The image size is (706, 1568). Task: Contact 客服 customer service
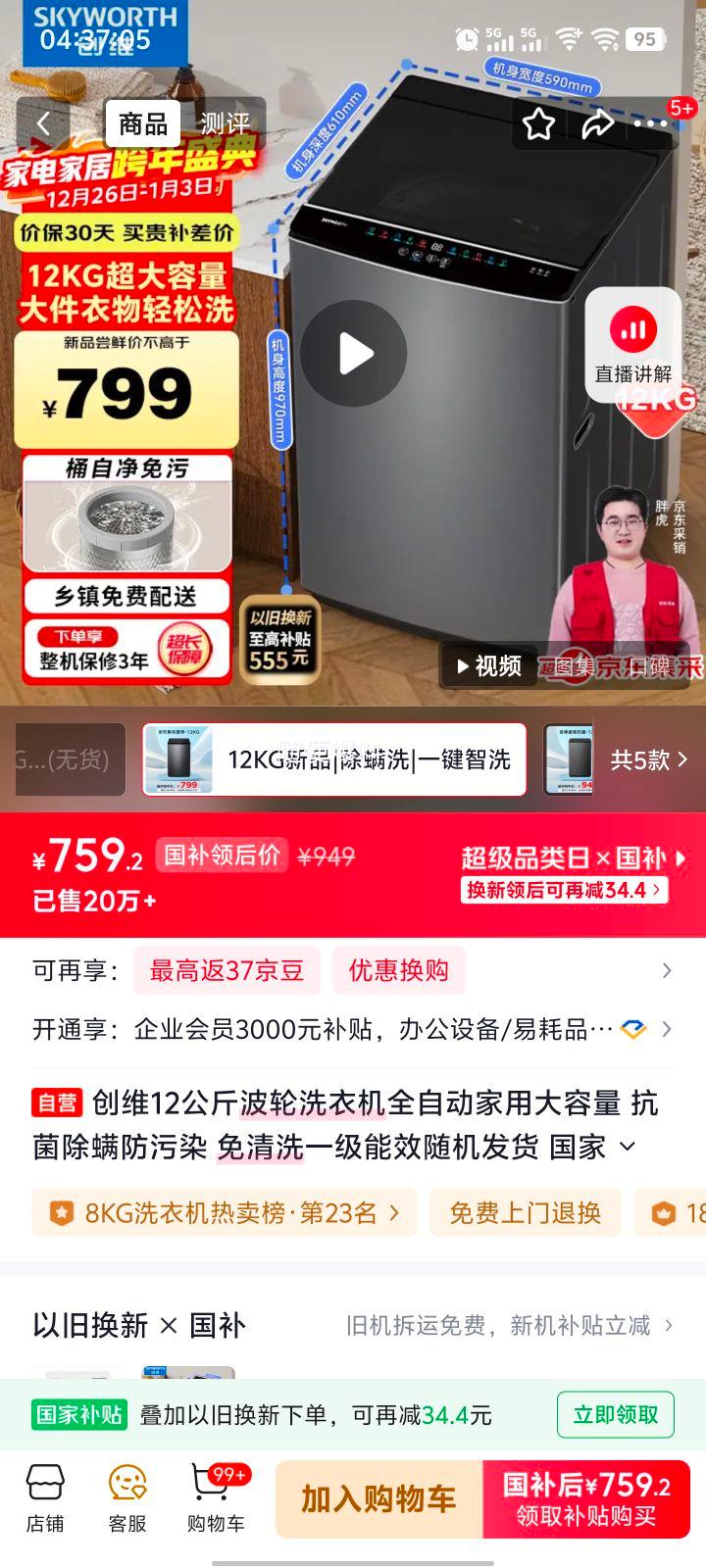click(x=123, y=1496)
